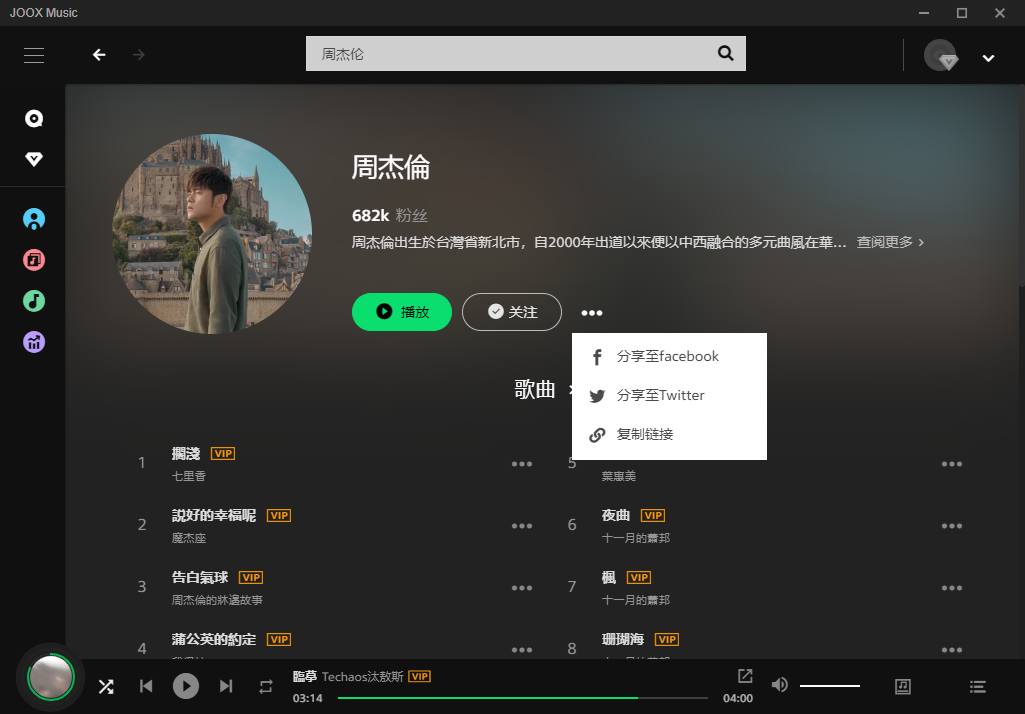Tap the search box with 周杰伦

[x=510, y=54]
